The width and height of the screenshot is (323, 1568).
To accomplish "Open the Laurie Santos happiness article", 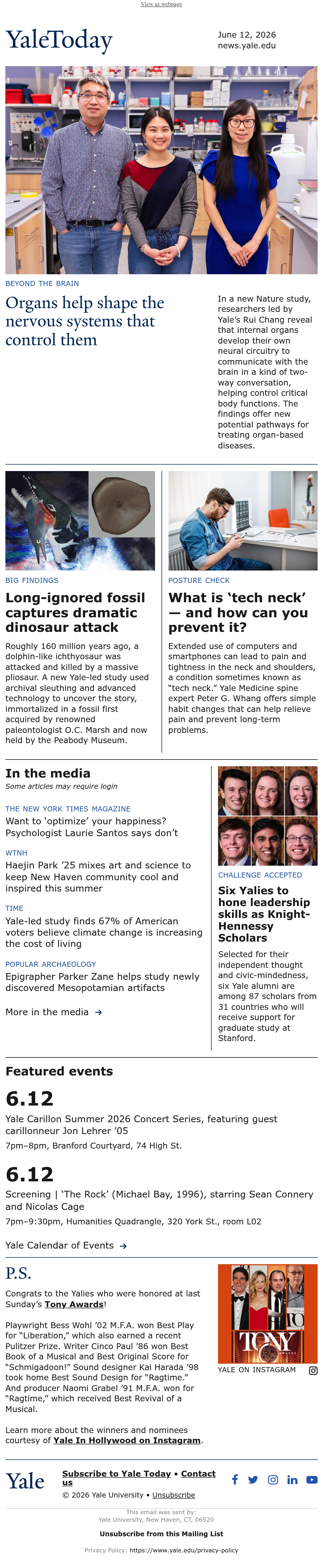I will (92, 826).
